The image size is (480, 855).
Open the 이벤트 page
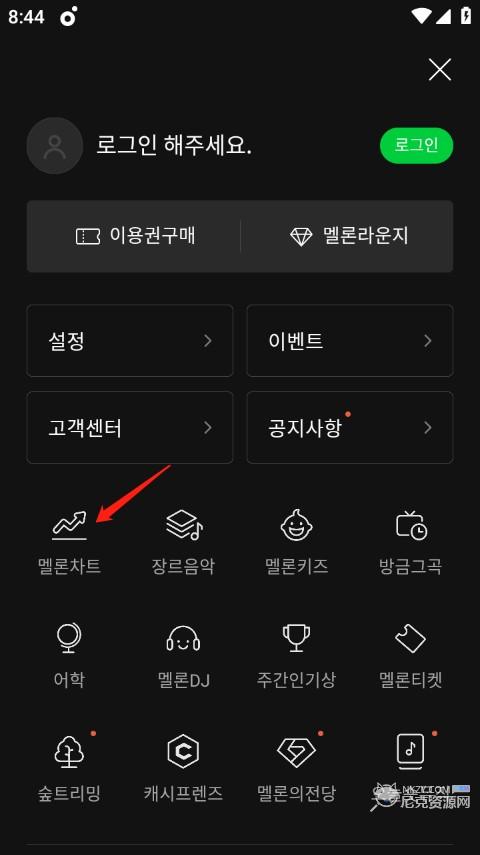pyautogui.click(x=350, y=341)
